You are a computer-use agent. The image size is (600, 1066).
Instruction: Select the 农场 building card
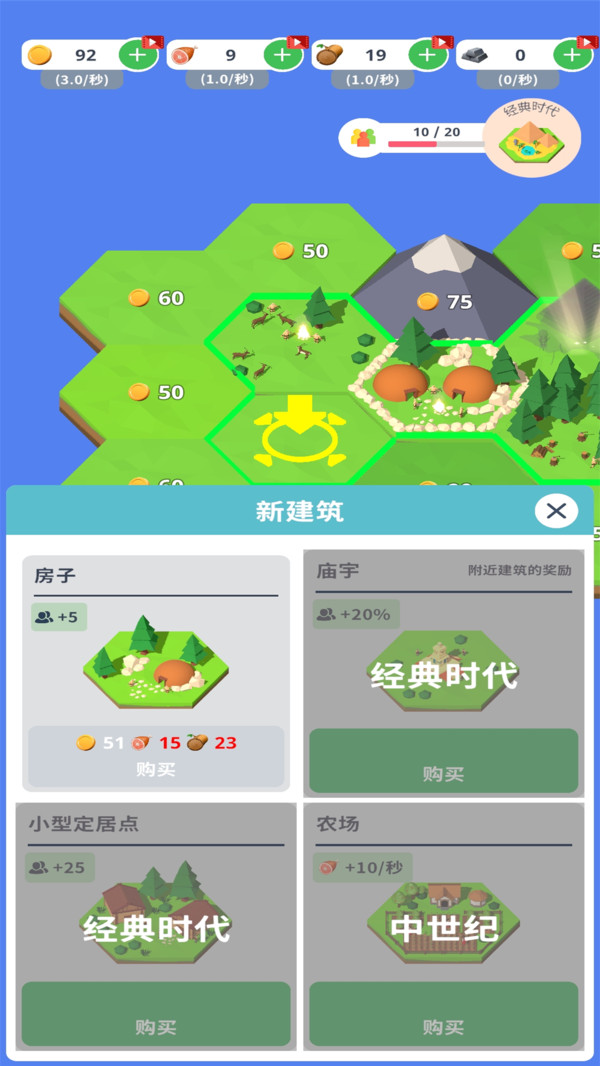click(x=443, y=925)
